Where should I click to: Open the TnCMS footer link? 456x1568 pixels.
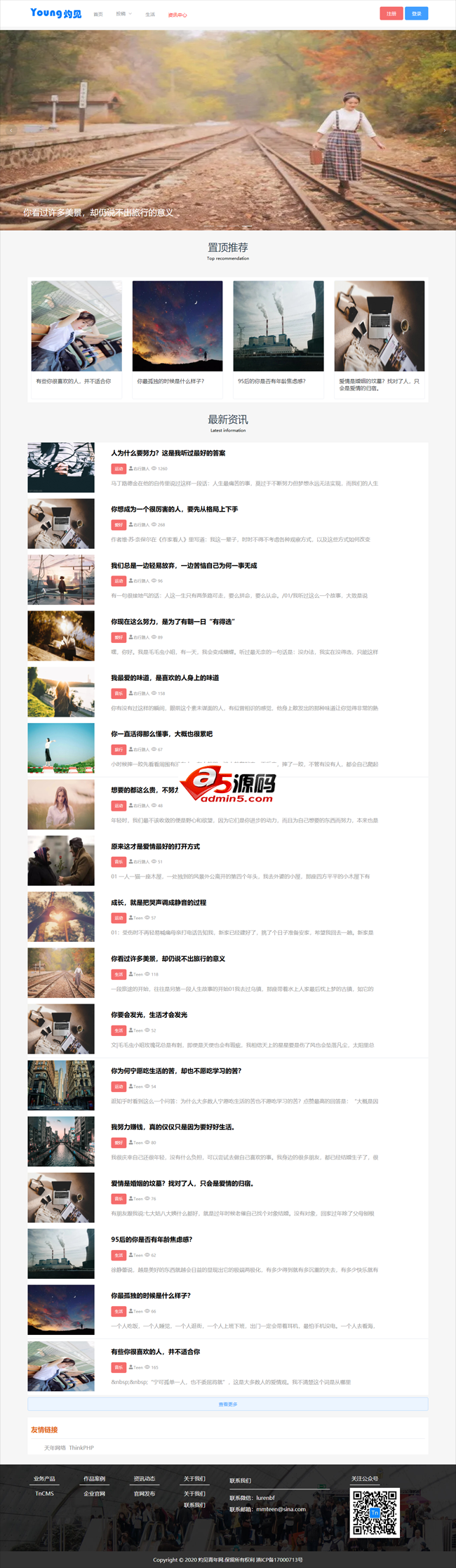44,1493
